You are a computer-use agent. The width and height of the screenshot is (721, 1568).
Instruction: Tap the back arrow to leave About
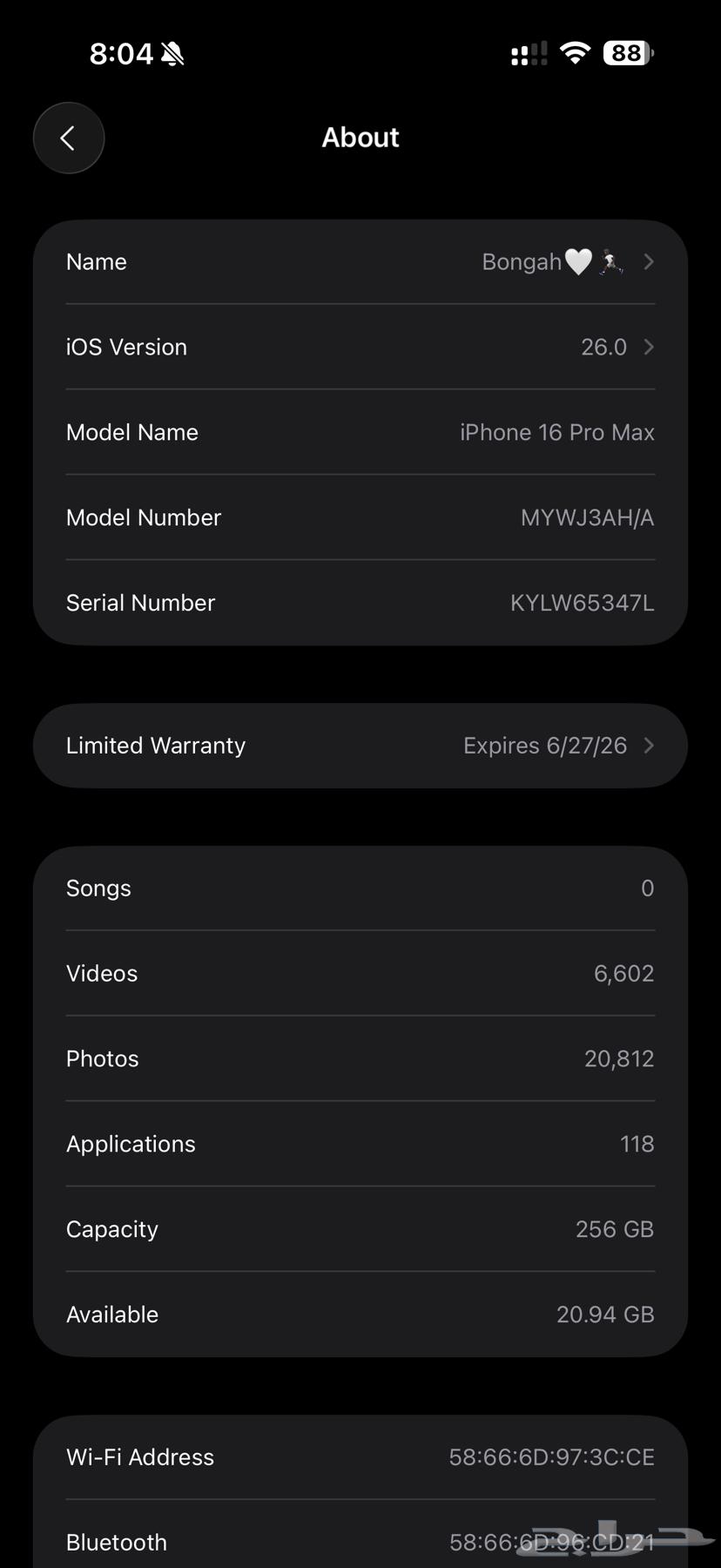click(x=69, y=138)
